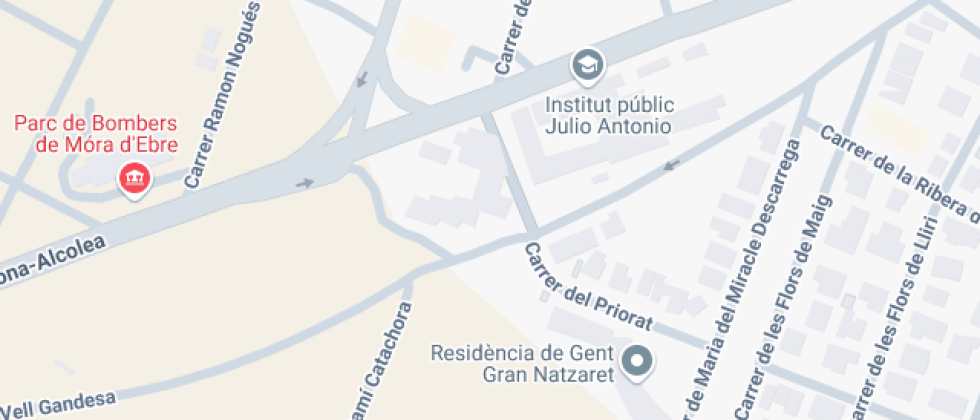Open the Parc de Bombers de Móra d'Ebre marker
980x420 pixels.
134,180
